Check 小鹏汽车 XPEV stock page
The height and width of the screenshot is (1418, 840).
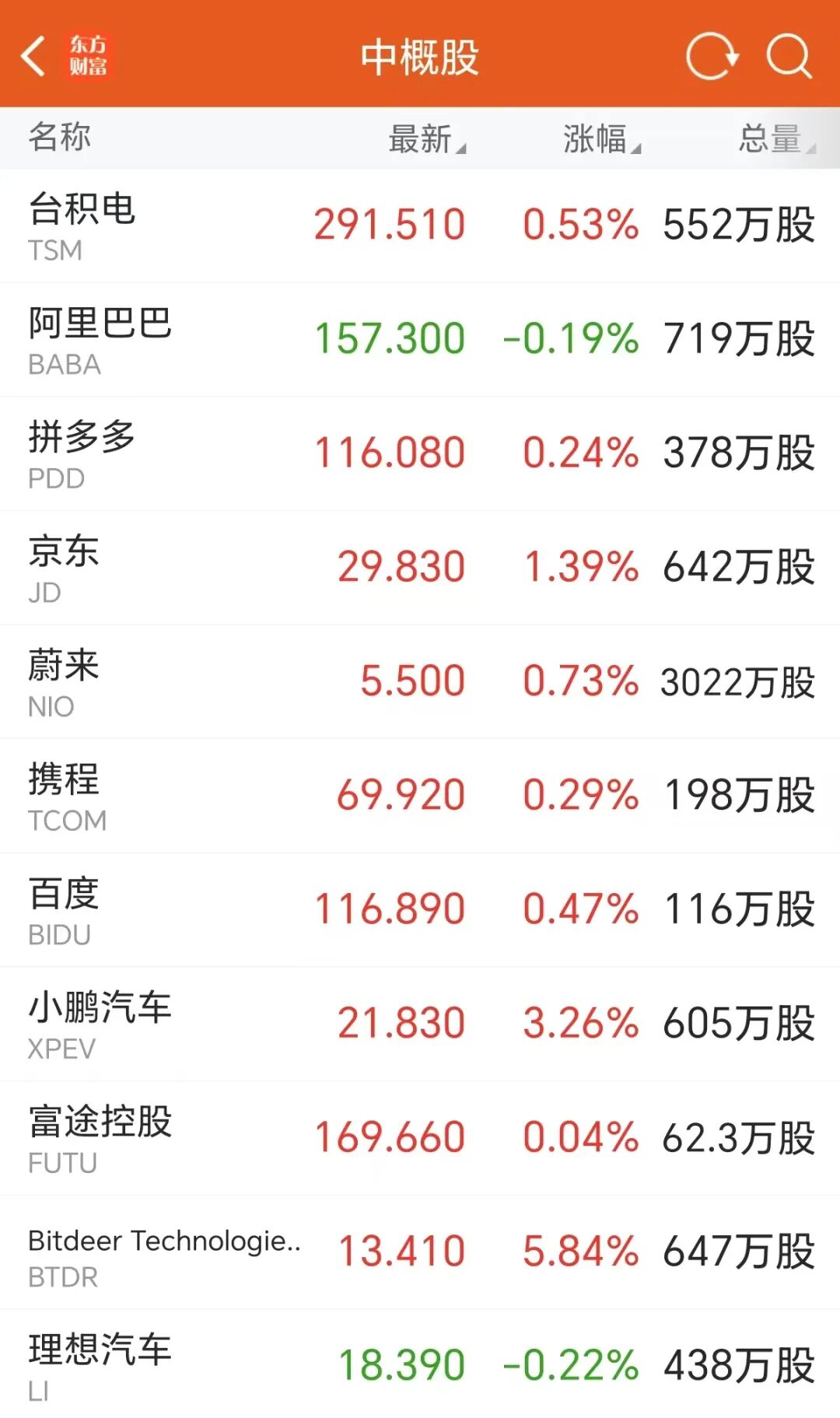pyautogui.click(x=420, y=1024)
